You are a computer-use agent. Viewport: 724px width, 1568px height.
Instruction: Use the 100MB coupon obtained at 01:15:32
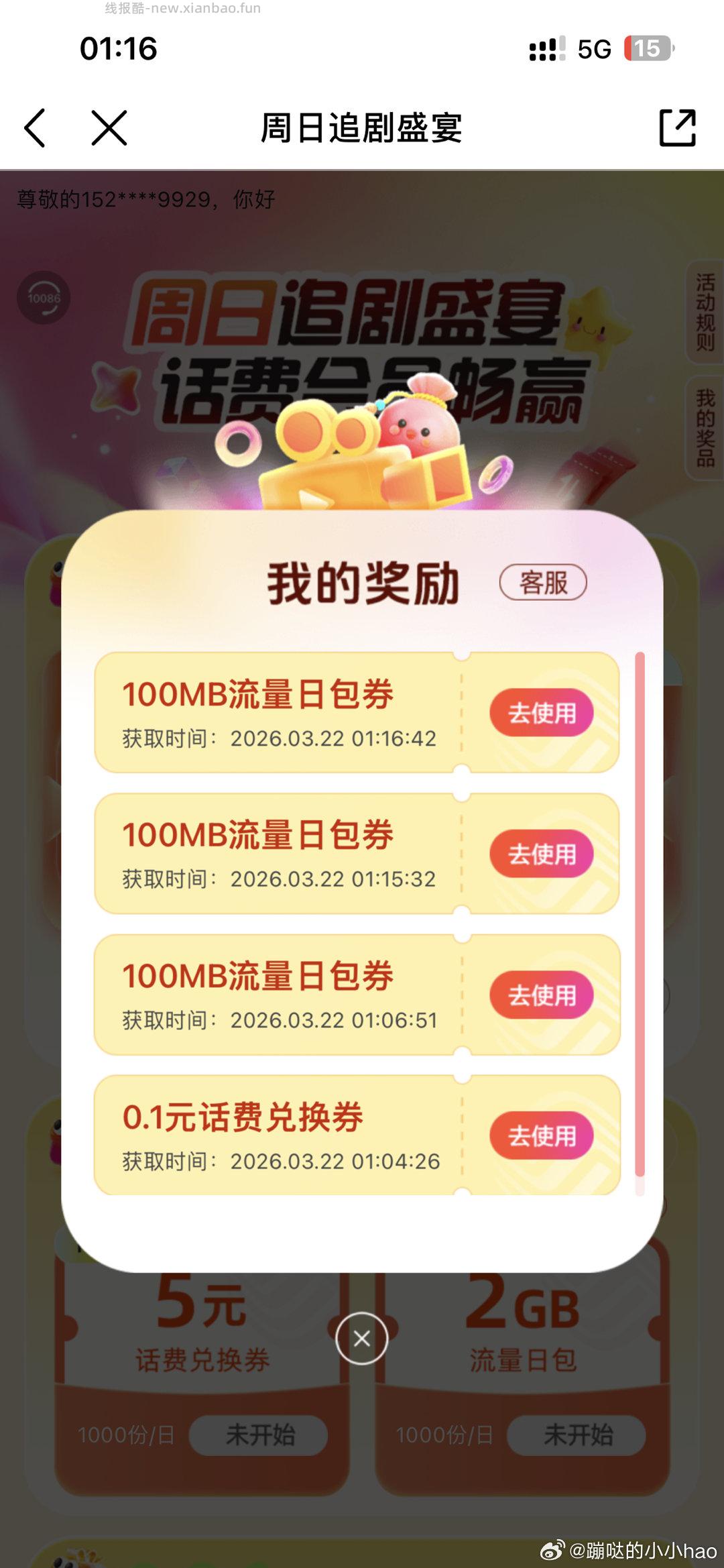(542, 854)
